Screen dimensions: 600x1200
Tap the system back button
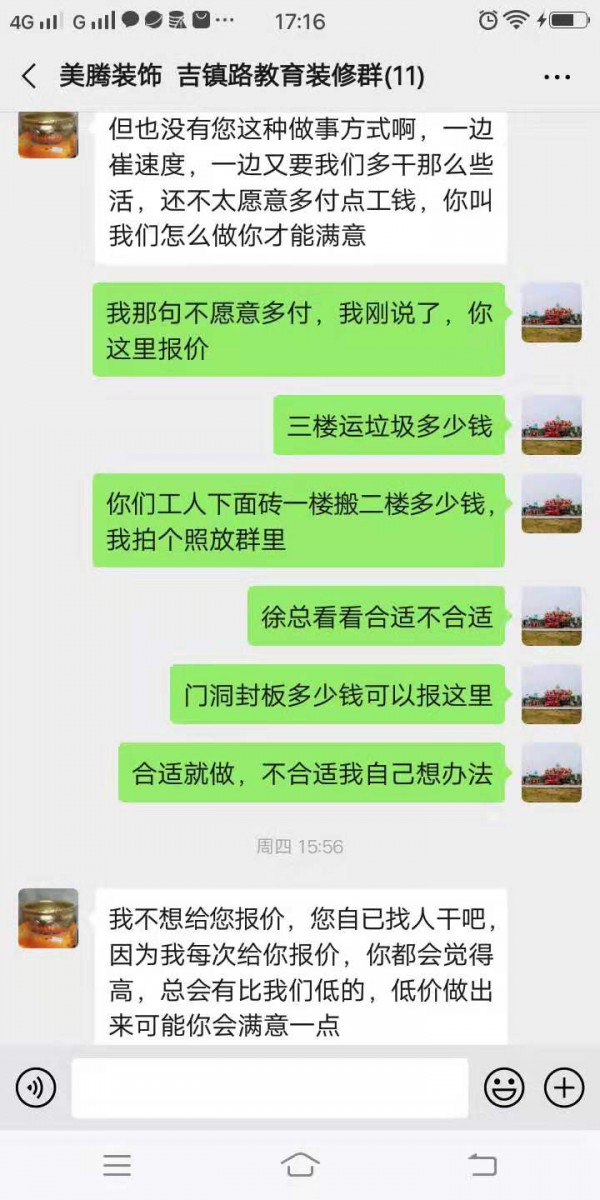(482, 1165)
